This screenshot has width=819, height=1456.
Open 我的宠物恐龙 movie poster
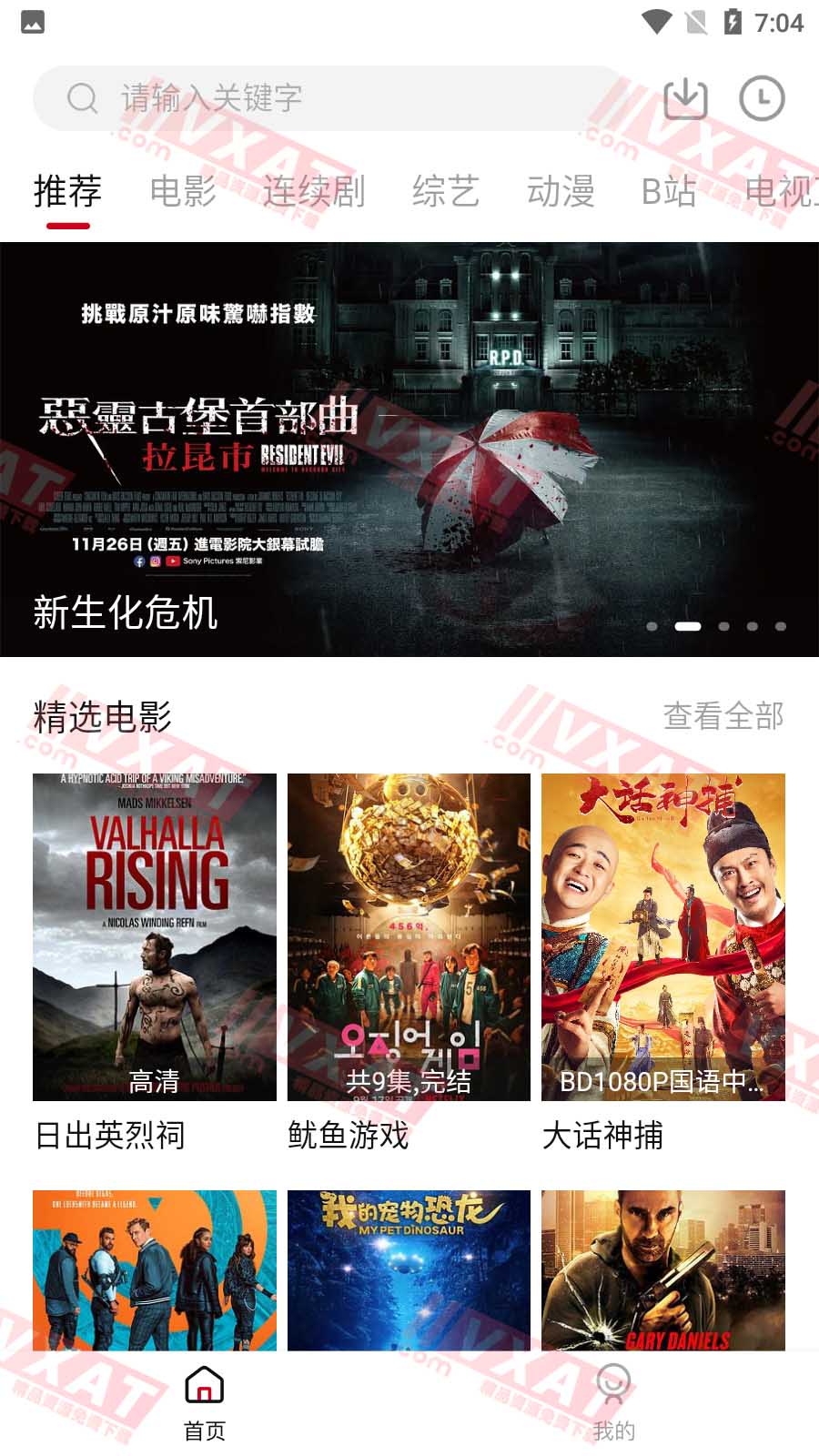pos(409,1269)
